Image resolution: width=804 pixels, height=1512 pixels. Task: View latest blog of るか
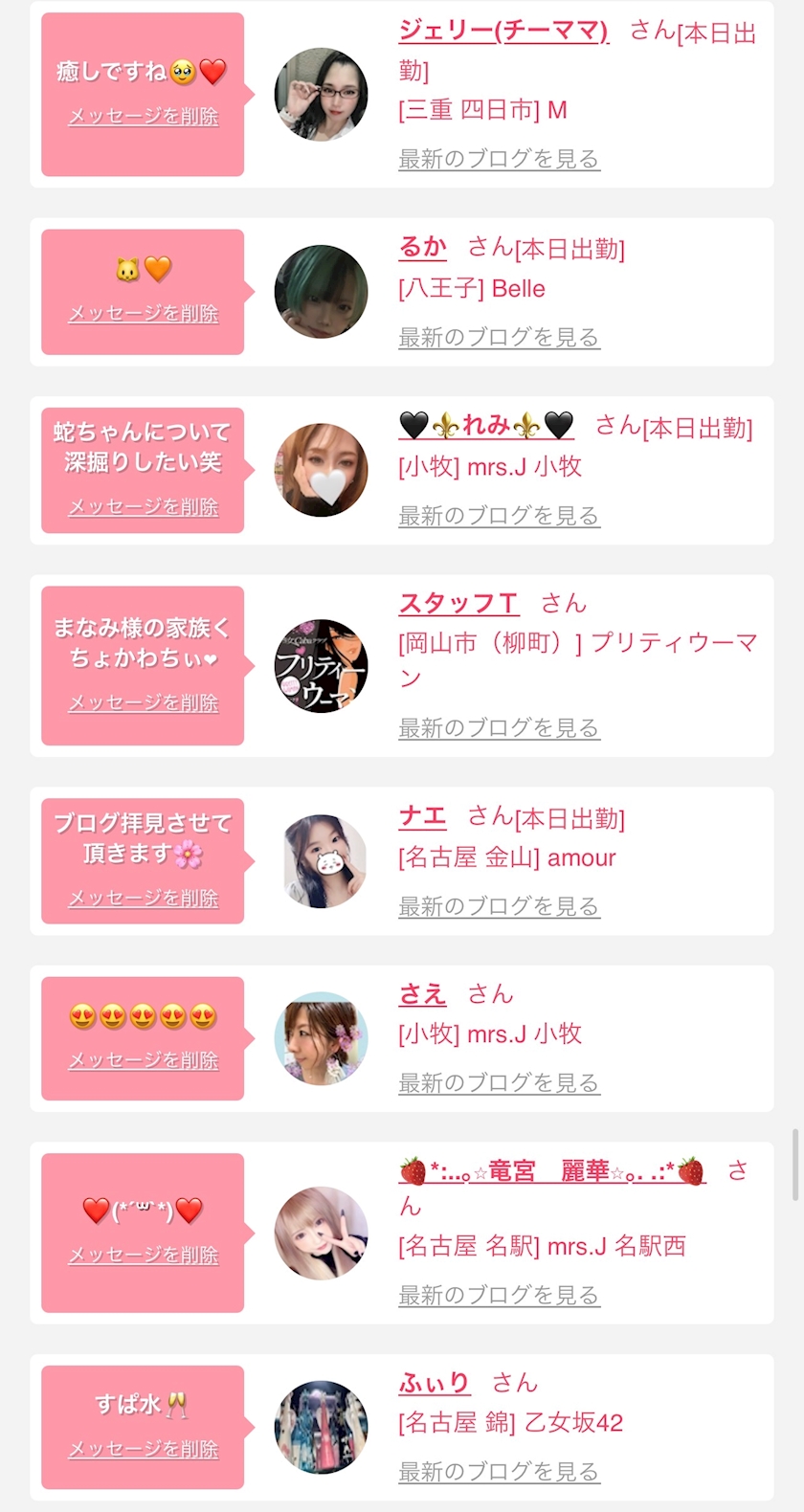click(x=499, y=337)
